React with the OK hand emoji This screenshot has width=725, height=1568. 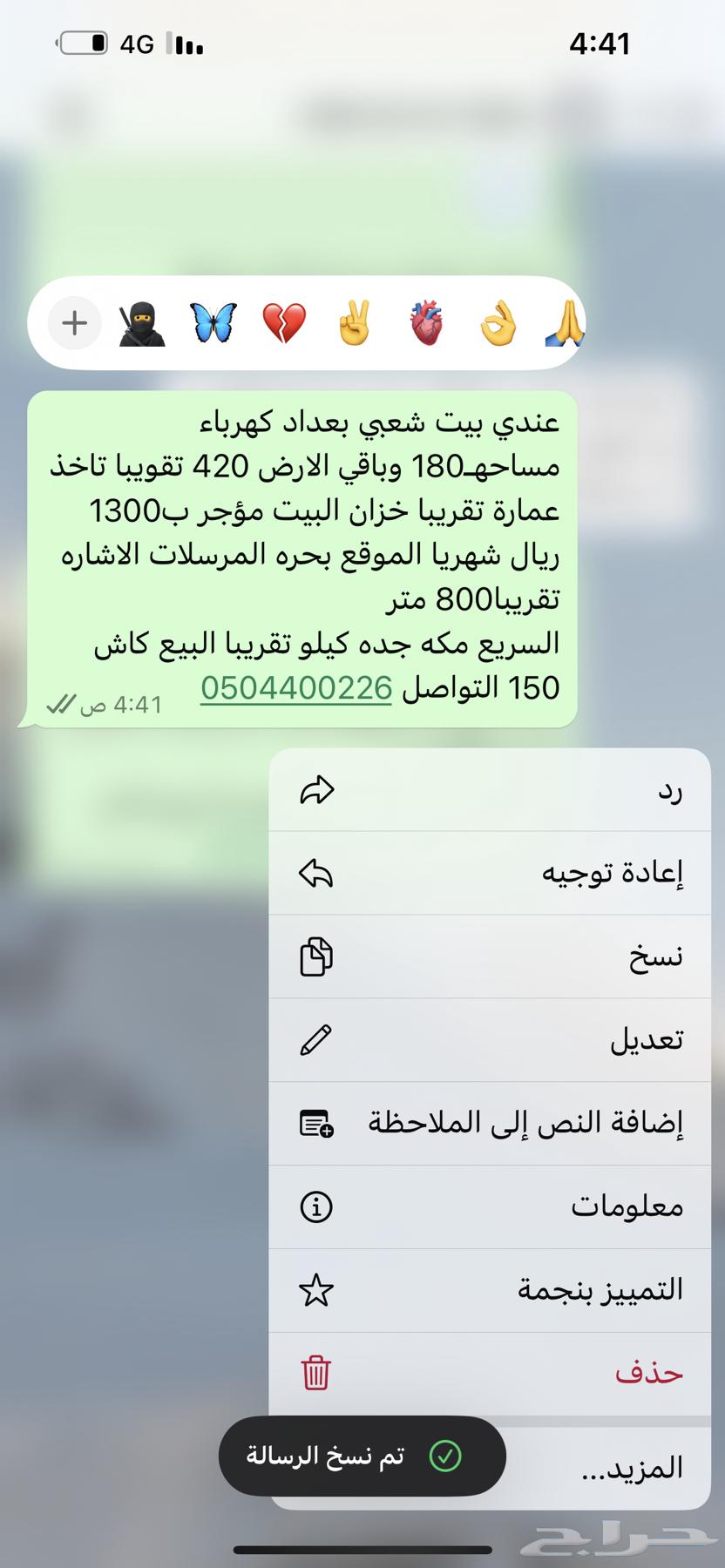click(498, 325)
